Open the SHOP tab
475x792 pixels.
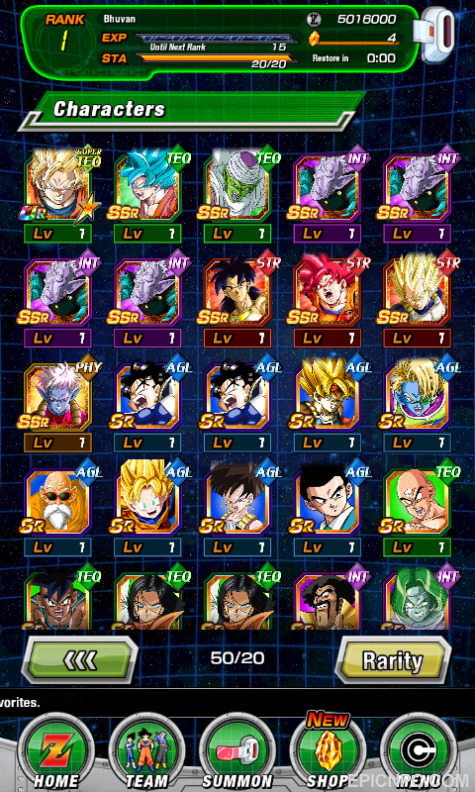coord(328,753)
